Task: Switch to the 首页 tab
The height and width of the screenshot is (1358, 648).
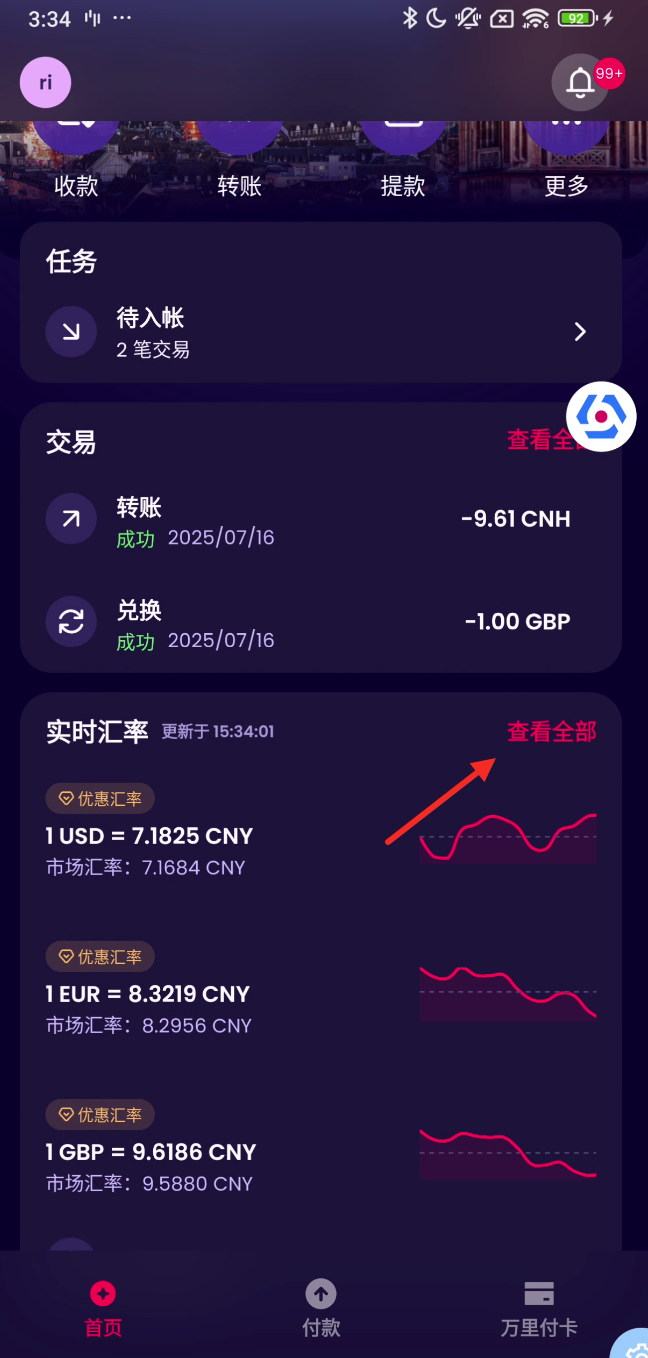Action: coord(103,1308)
